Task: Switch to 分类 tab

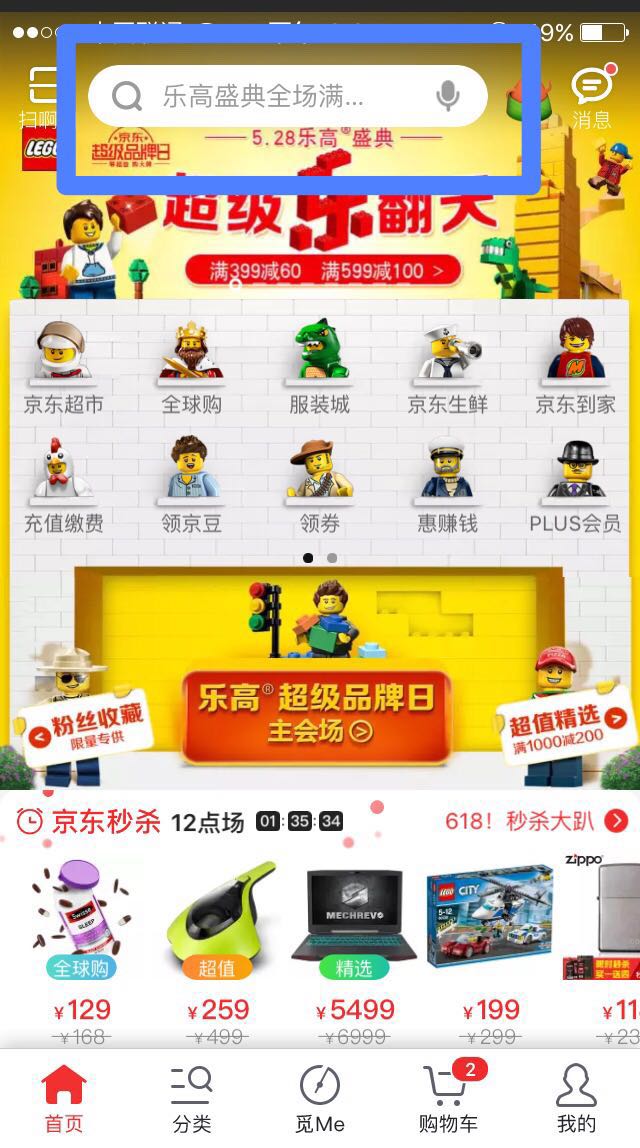Action: click(x=192, y=1099)
